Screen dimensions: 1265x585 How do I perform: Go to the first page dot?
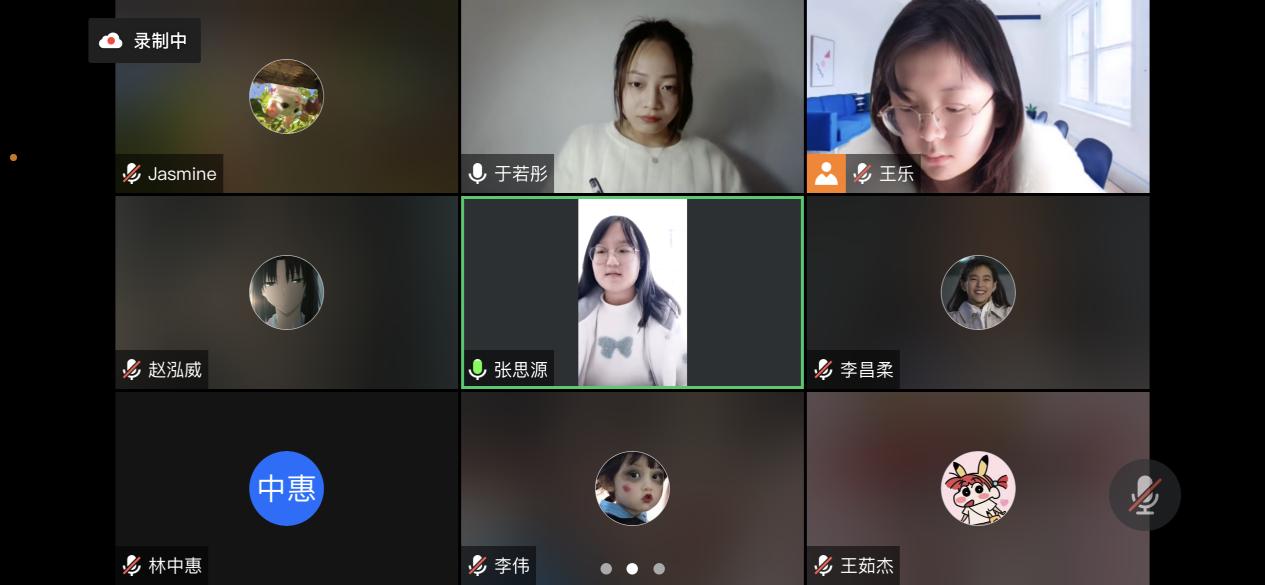click(x=606, y=569)
